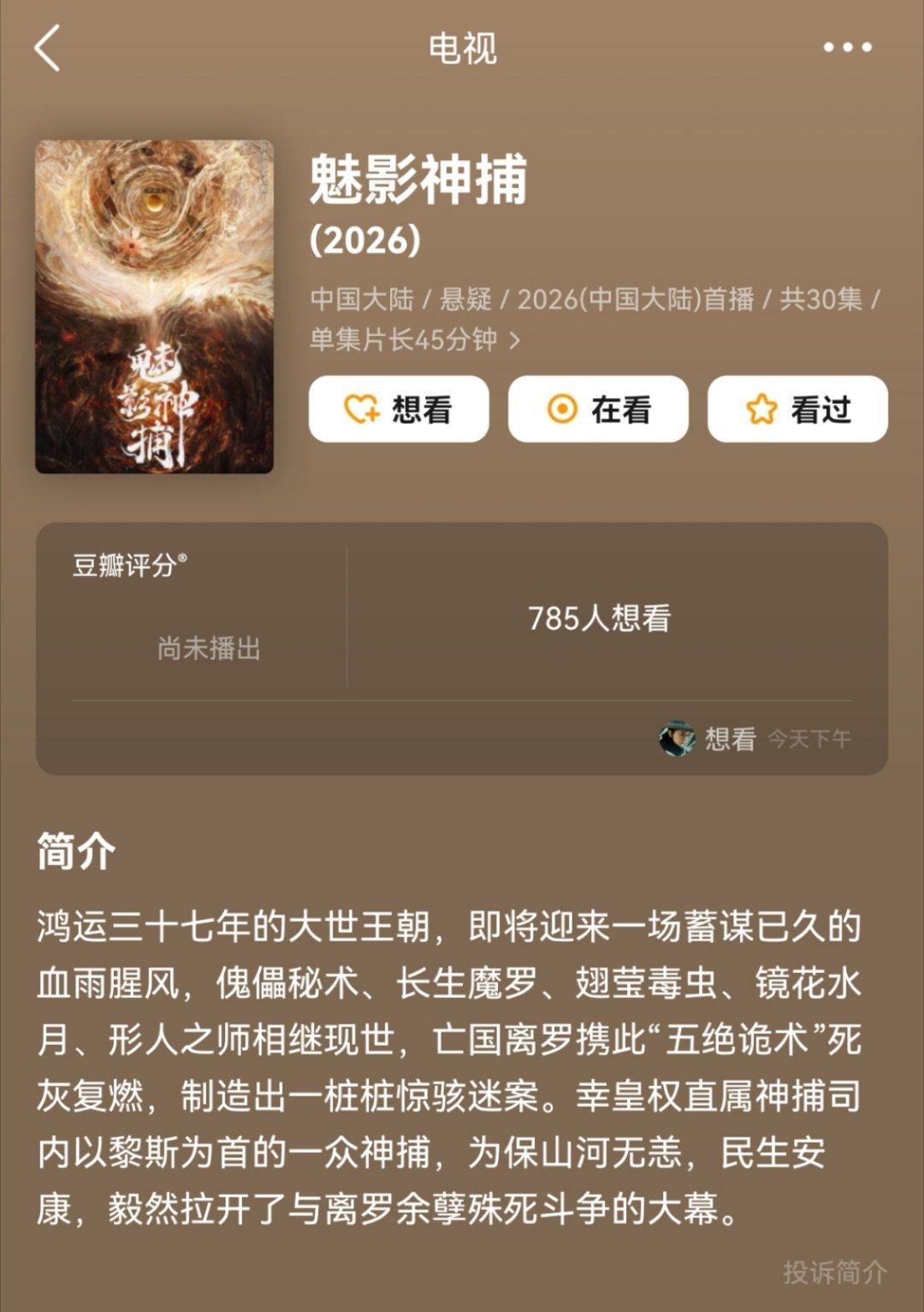924x1312 pixels.
Task: Mark the show as 想看
Action: (399, 409)
